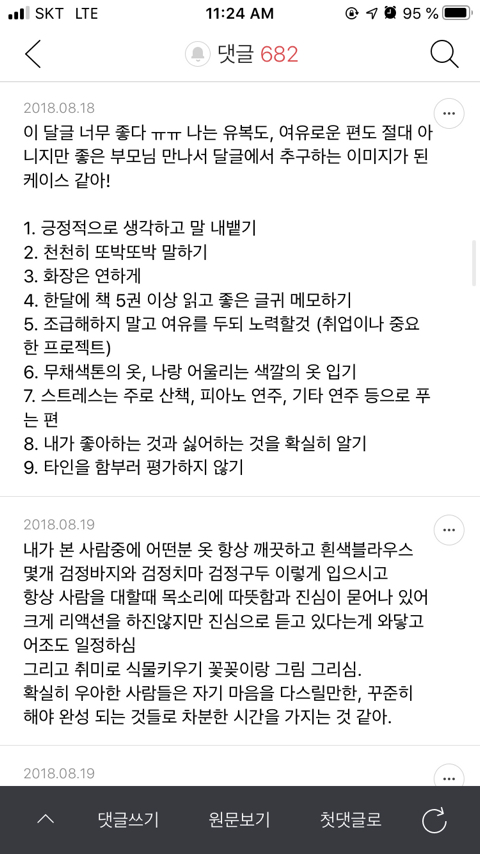Go back using the top-left arrow
The height and width of the screenshot is (854, 480).
(33, 53)
